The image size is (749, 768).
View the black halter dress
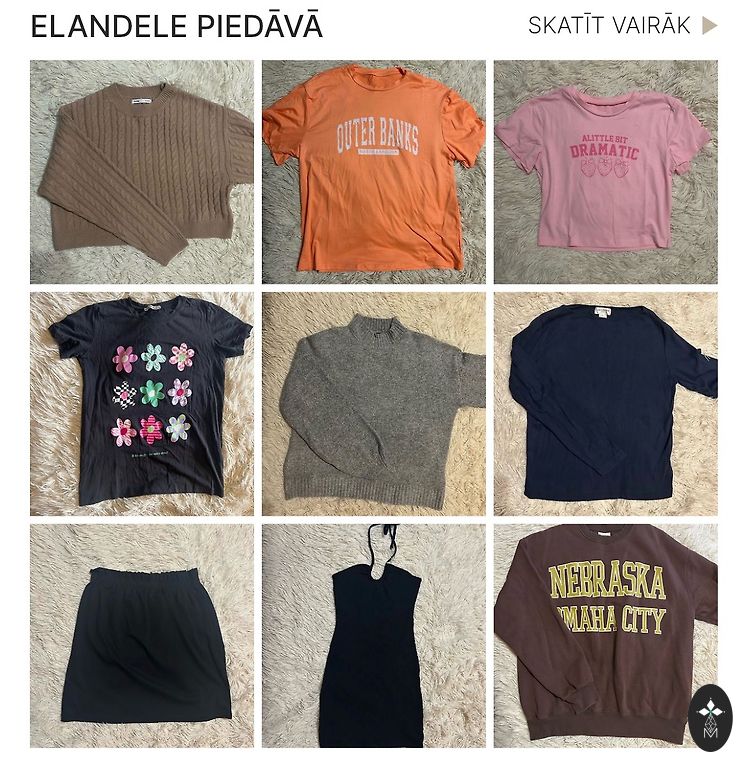[373, 635]
